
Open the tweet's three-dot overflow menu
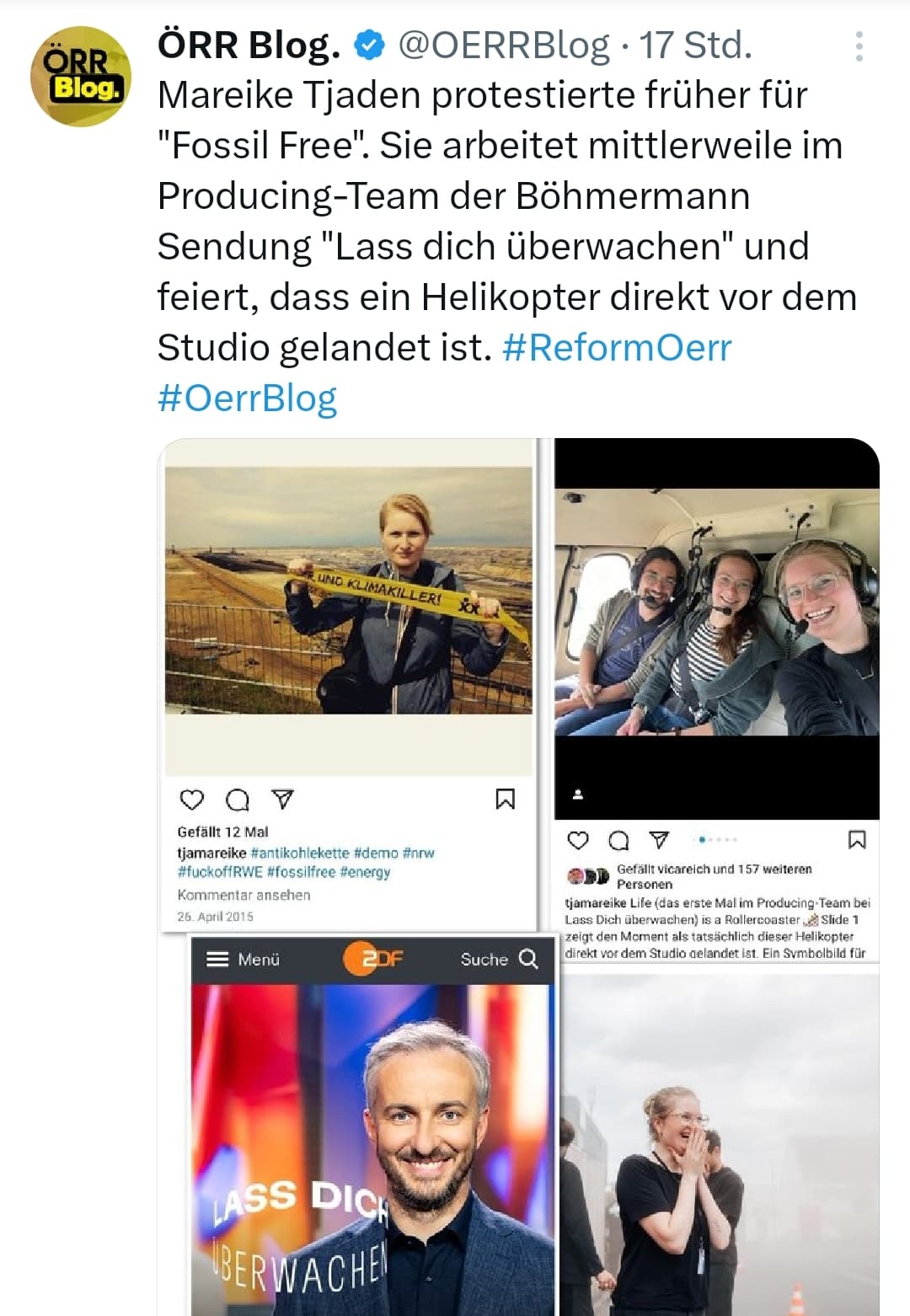pyautogui.click(x=859, y=46)
